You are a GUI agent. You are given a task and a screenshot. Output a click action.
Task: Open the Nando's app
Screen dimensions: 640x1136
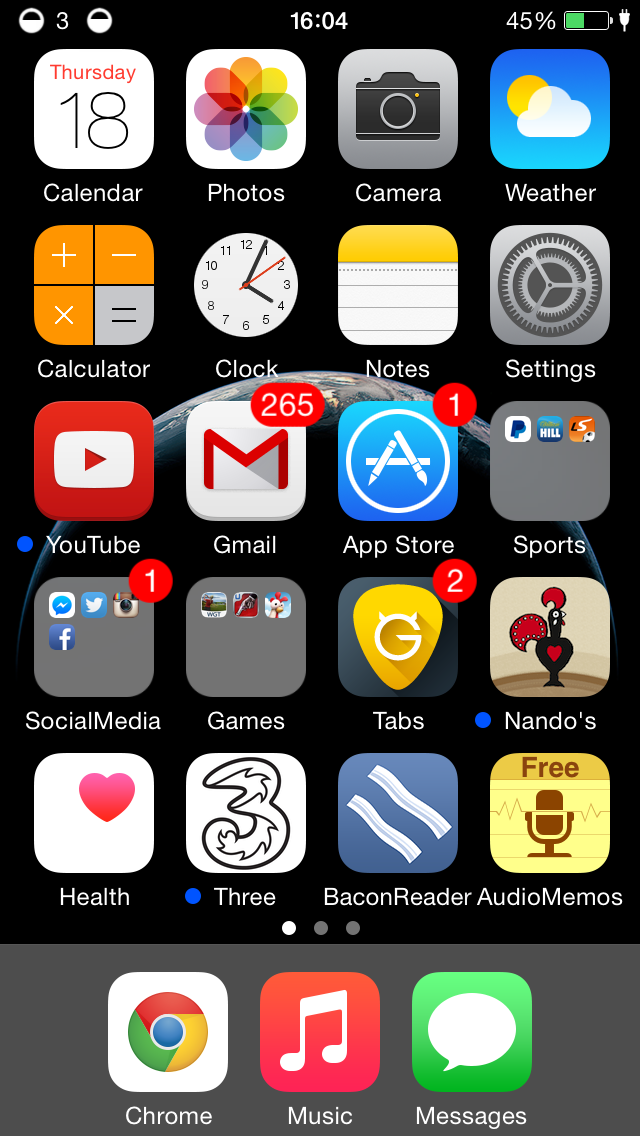(550, 637)
